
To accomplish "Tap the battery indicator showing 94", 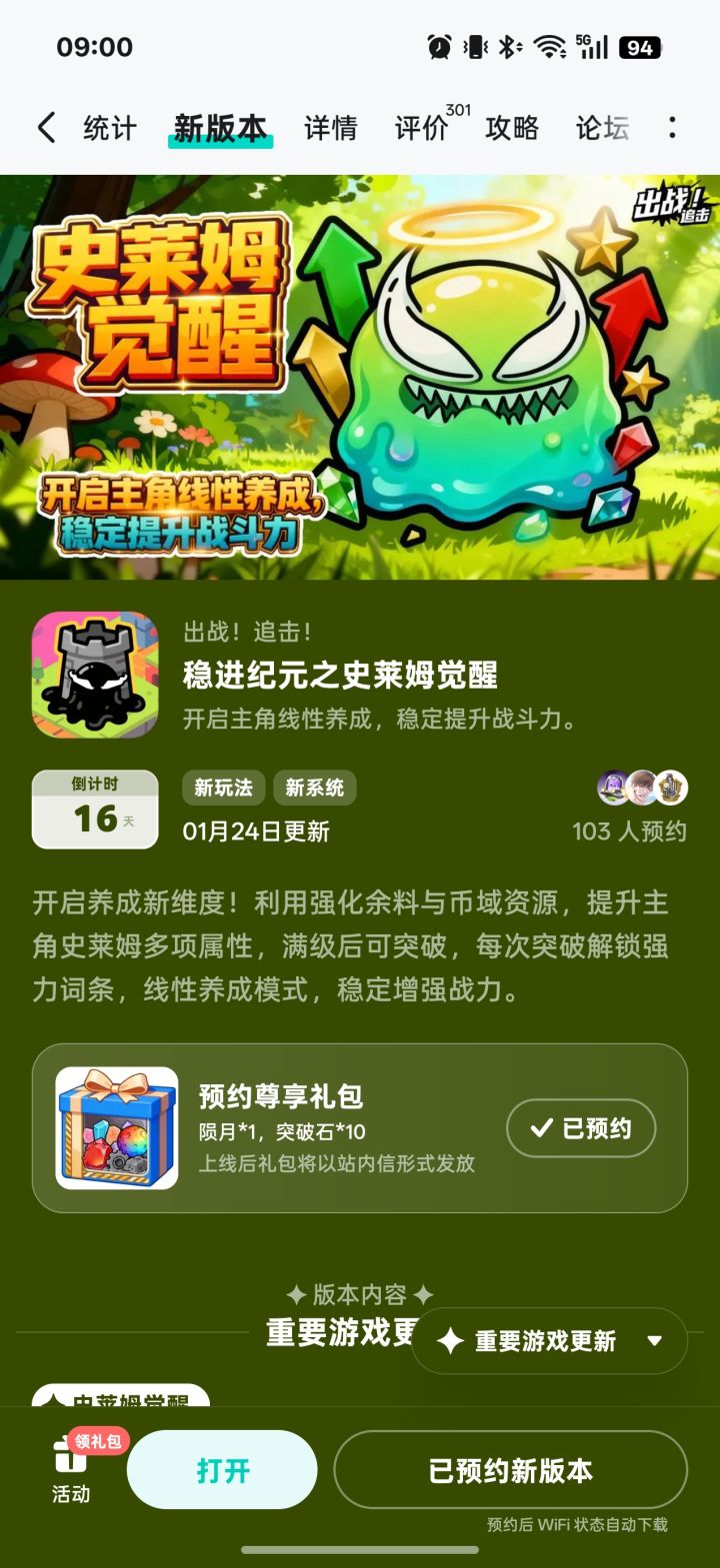I will (x=642, y=46).
